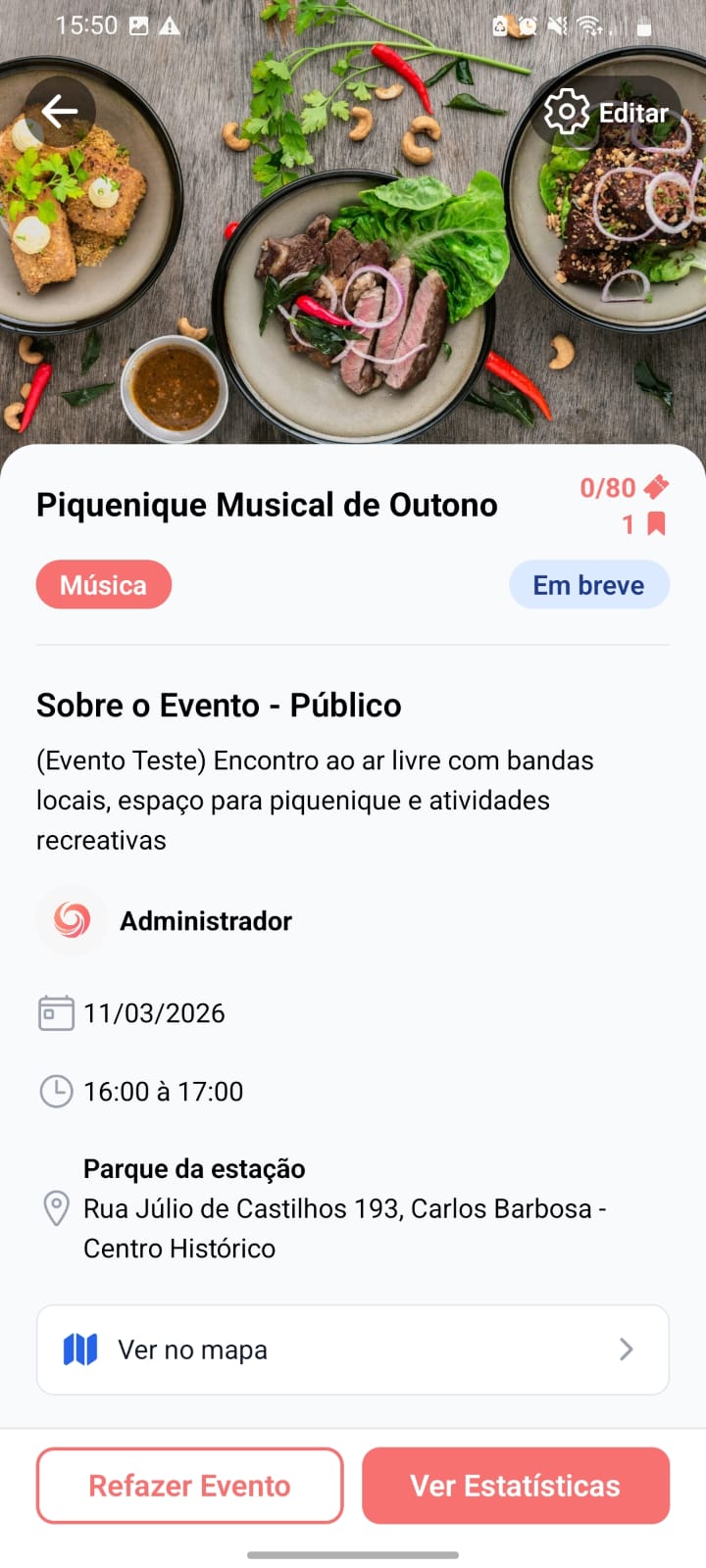Tap the mute sound icon in the status bar
Viewport: 706px width, 1568px height.
tap(557, 24)
